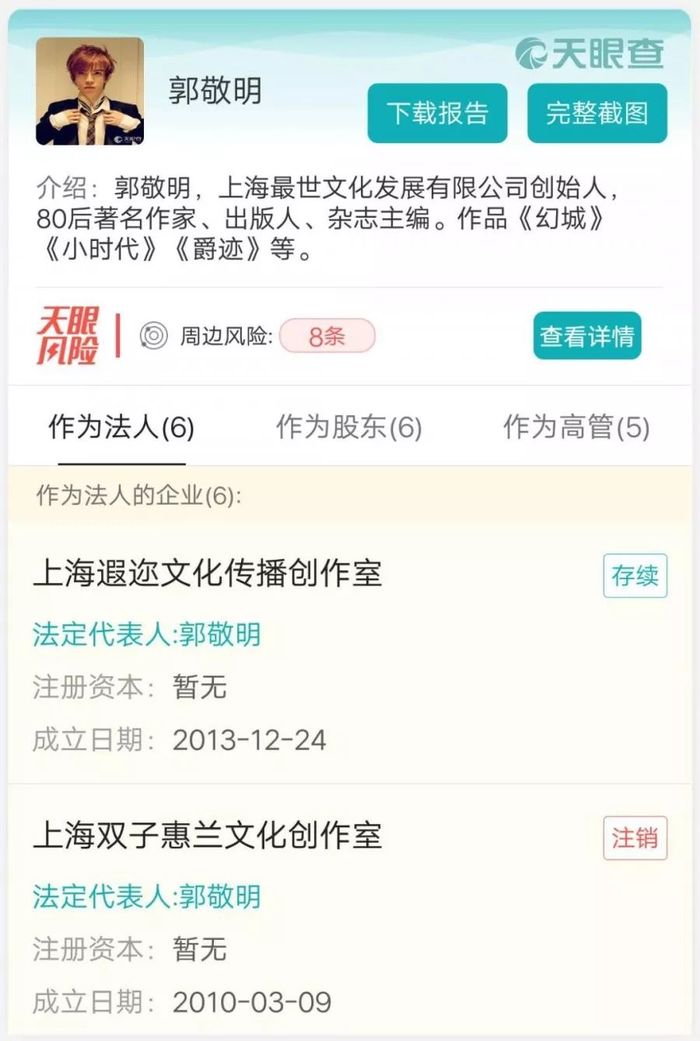Viewport: 700px width, 1041px height.
Task: Switch to the 作为高管 tab
Action: point(576,428)
